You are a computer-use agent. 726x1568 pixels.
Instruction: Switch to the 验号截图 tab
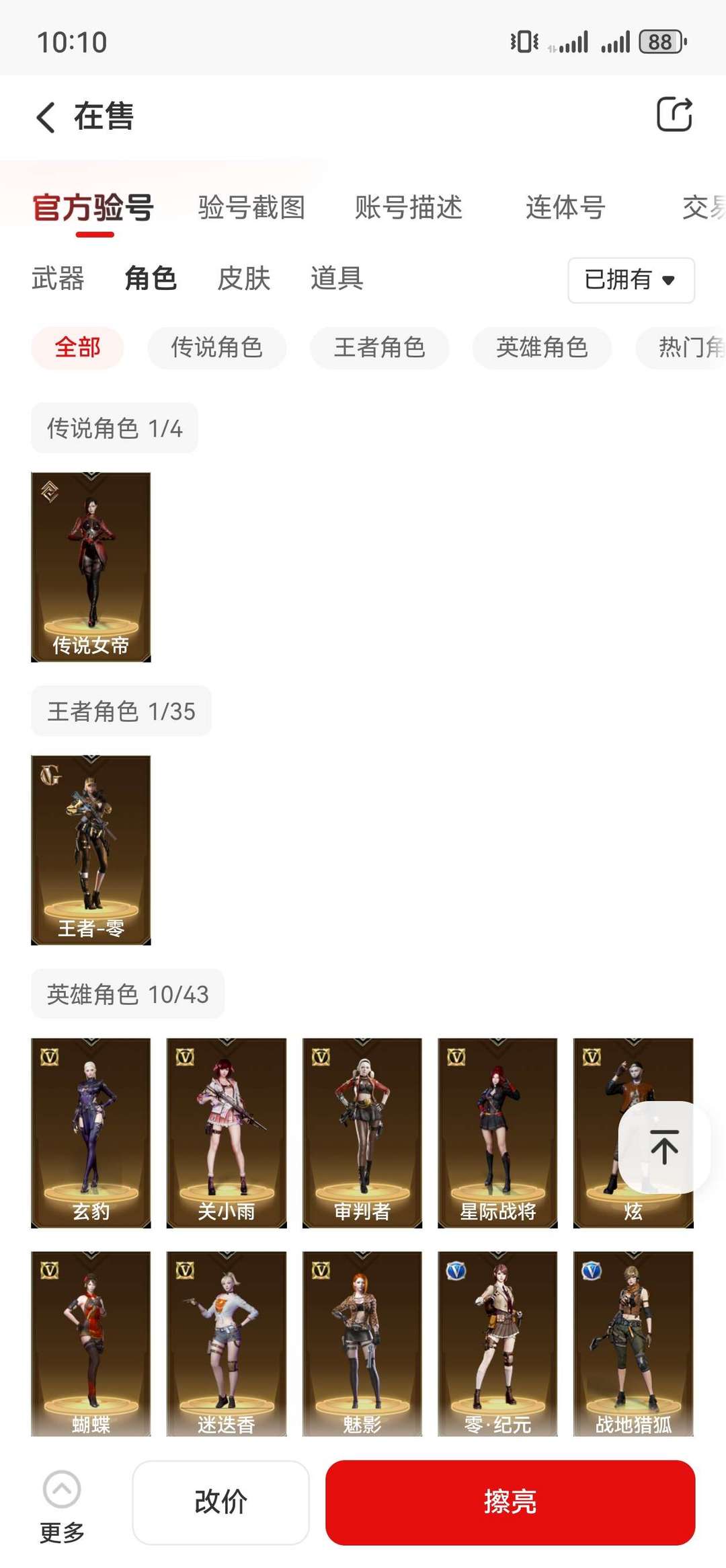click(x=251, y=208)
